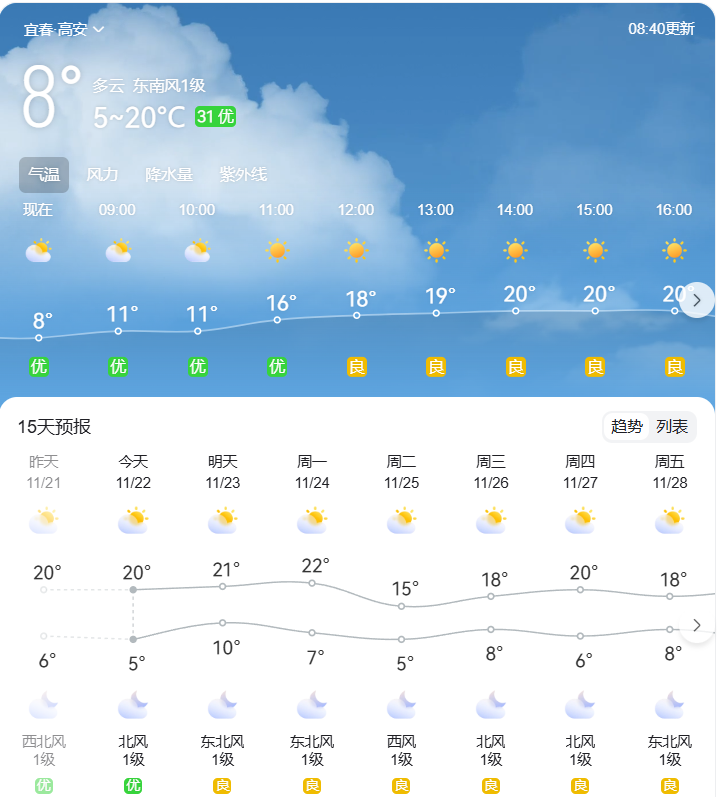This screenshot has width=717, height=797.
Task: Switch to the 风力 tab
Action: click(102, 175)
